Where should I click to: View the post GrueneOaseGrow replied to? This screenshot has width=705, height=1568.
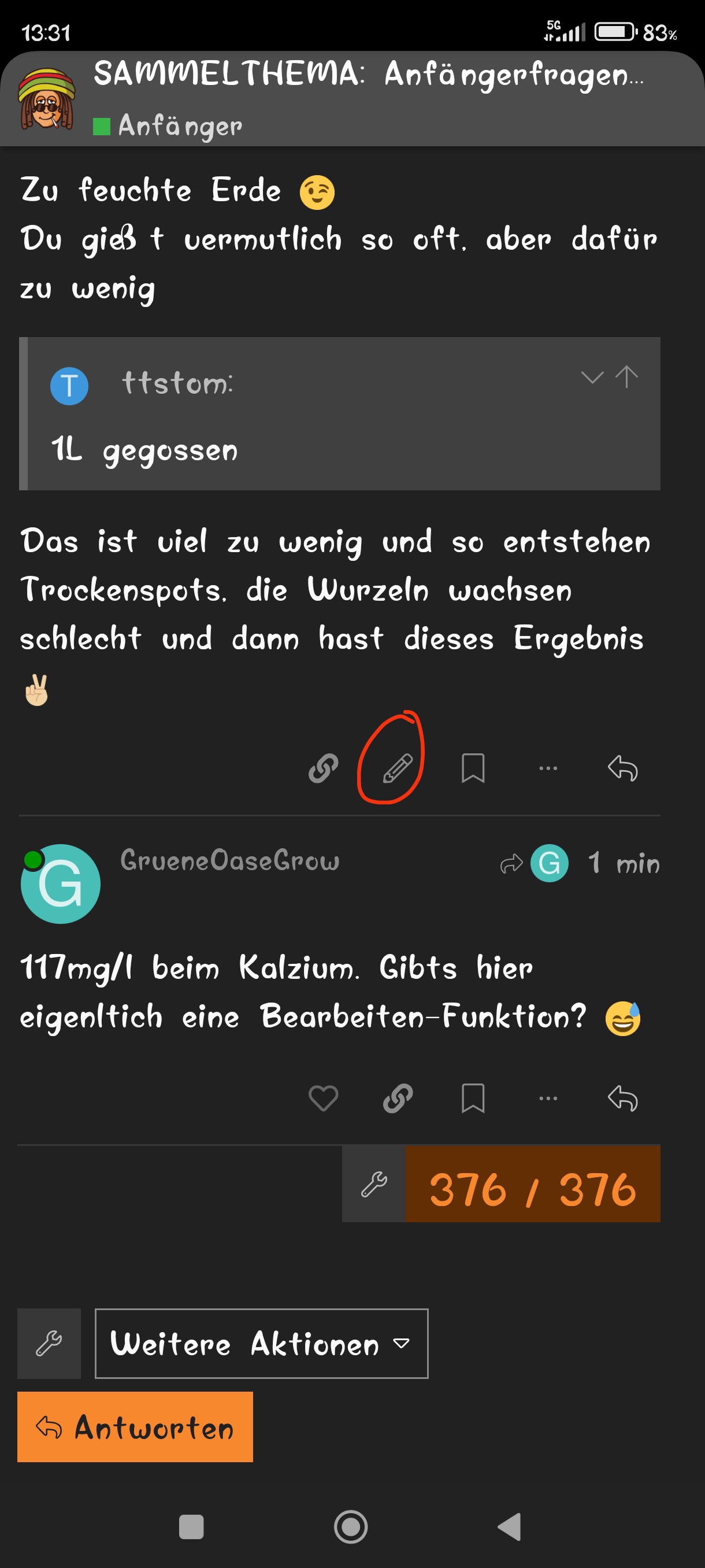534,863
